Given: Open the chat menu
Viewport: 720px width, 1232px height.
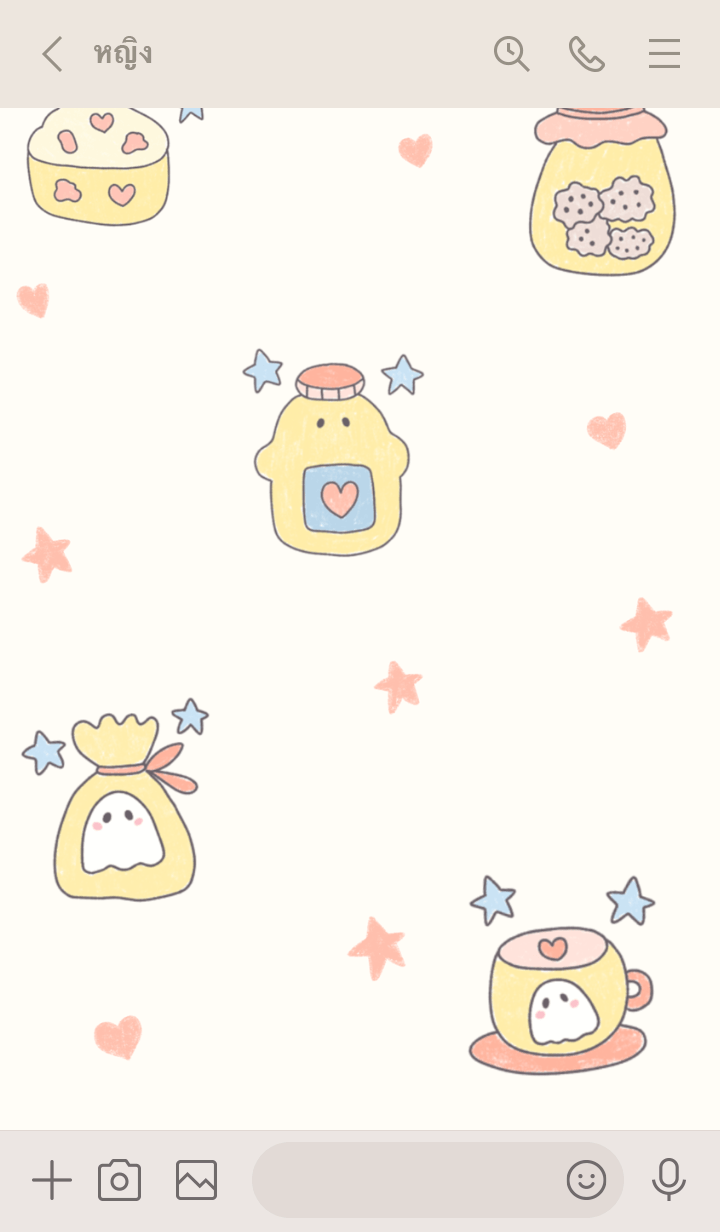Looking at the screenshot, I should 664,54.
